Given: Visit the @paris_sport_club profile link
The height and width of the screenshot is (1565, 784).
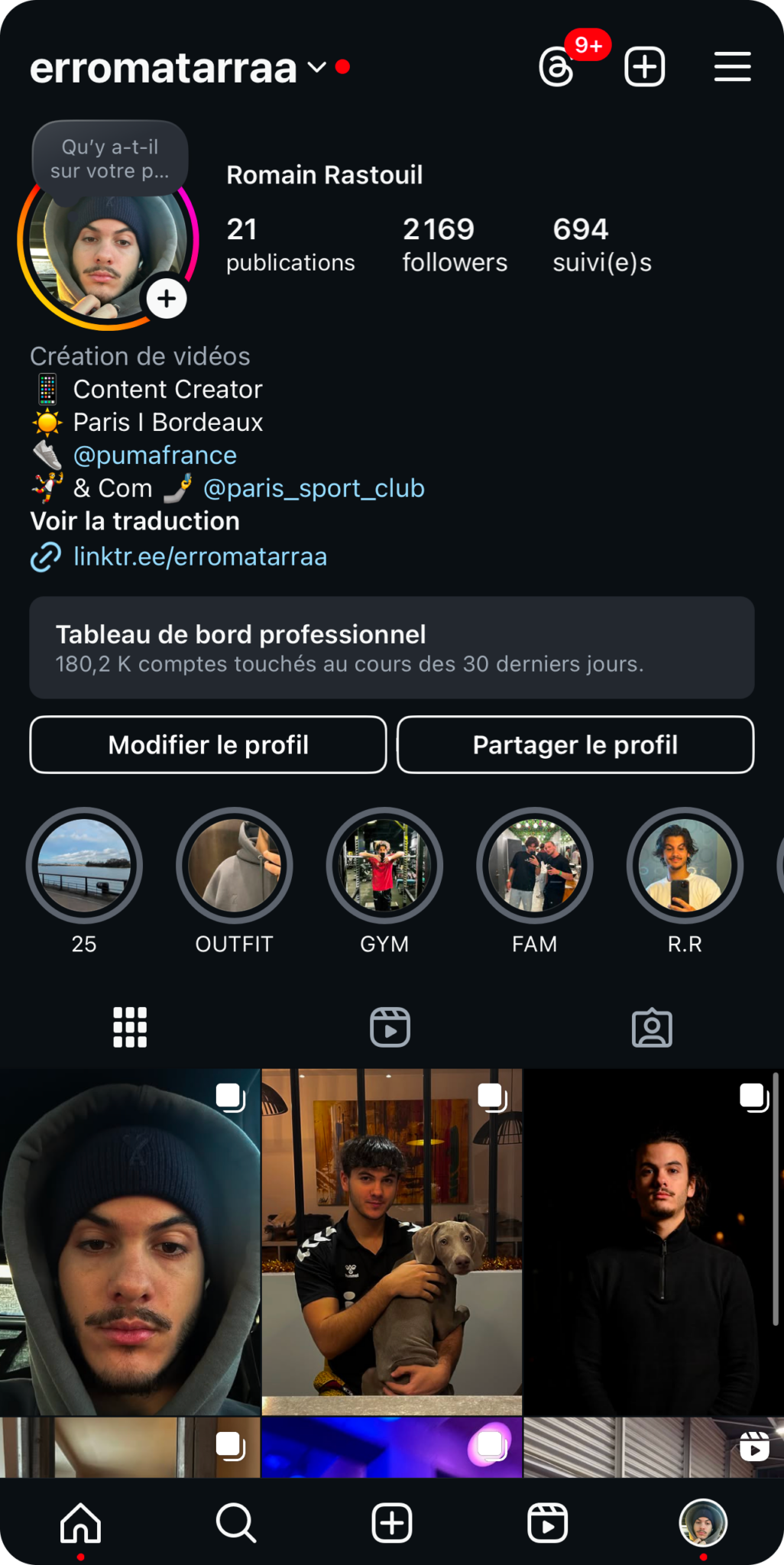Looking at the screenshot, I should pyautogui.click(x=314, y=488).
